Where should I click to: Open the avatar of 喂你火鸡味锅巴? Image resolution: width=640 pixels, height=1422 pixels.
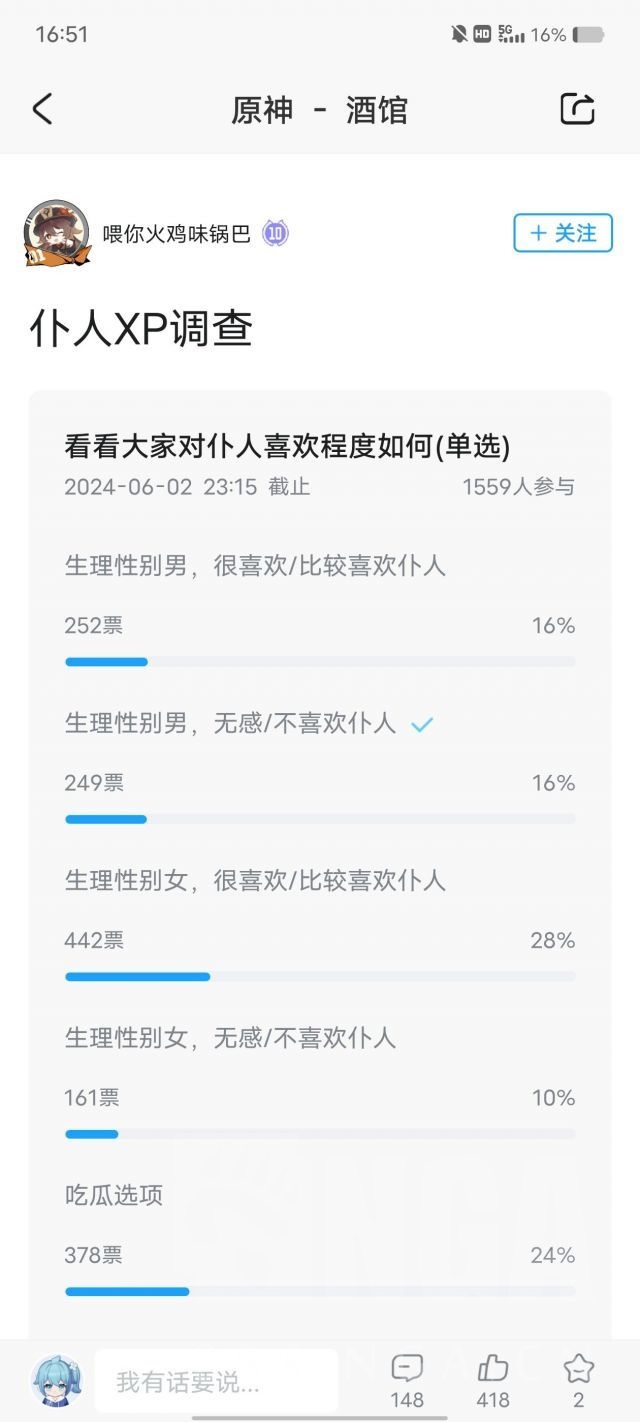pos(57,233)
